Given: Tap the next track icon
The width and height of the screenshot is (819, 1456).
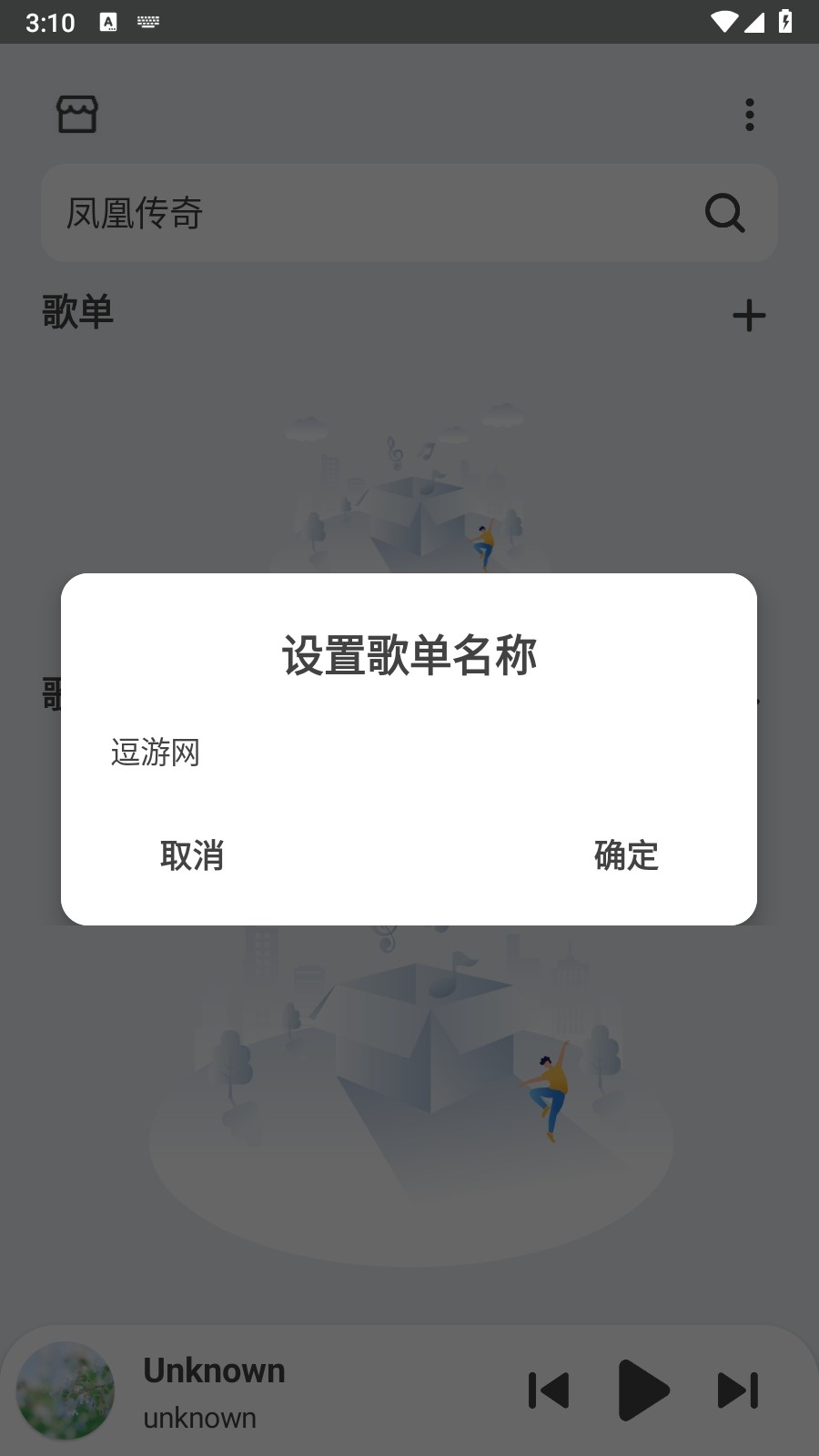Looking at the screenshot, I should [737, 1390].
